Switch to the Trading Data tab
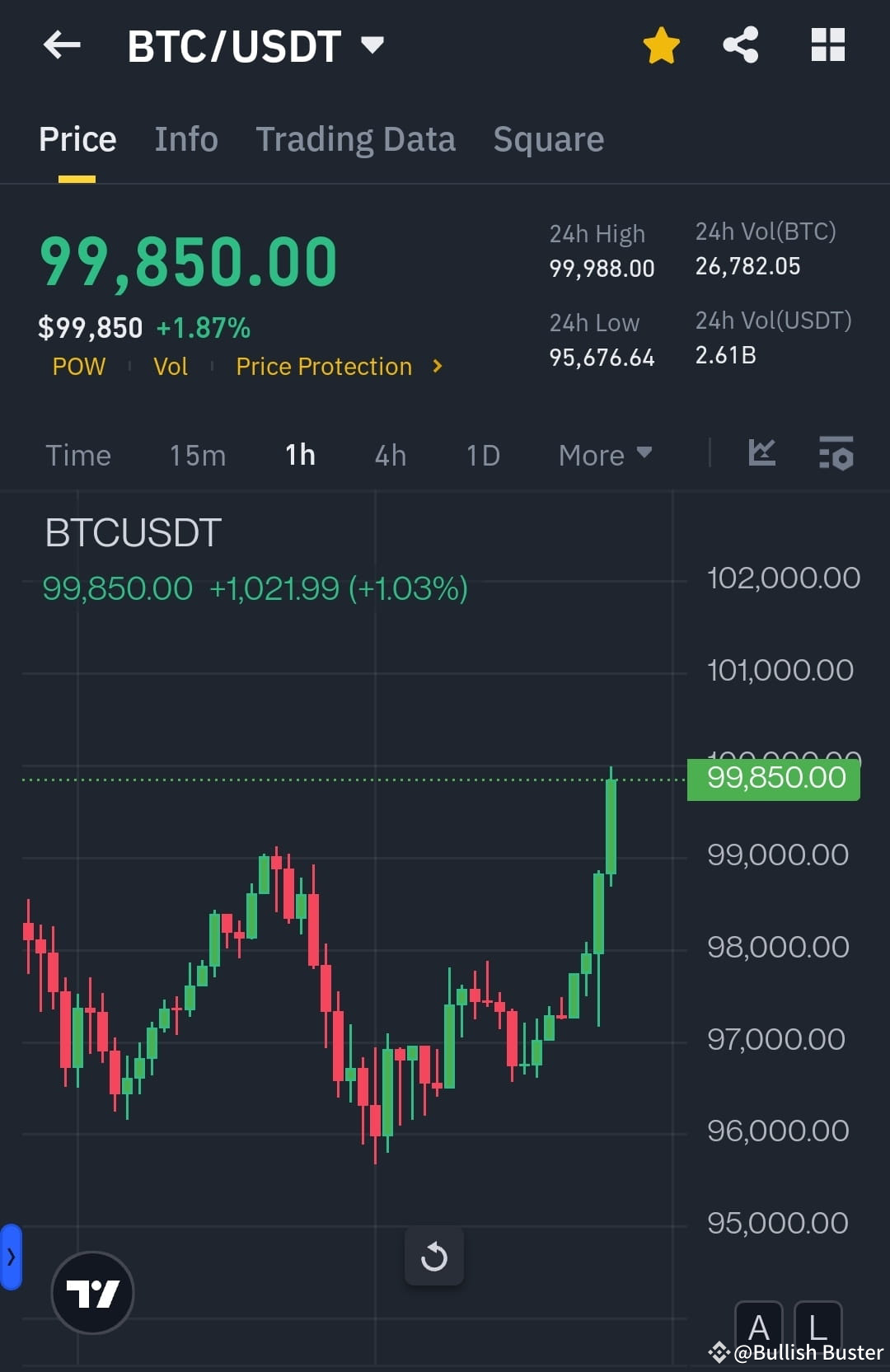 (356, 138)
